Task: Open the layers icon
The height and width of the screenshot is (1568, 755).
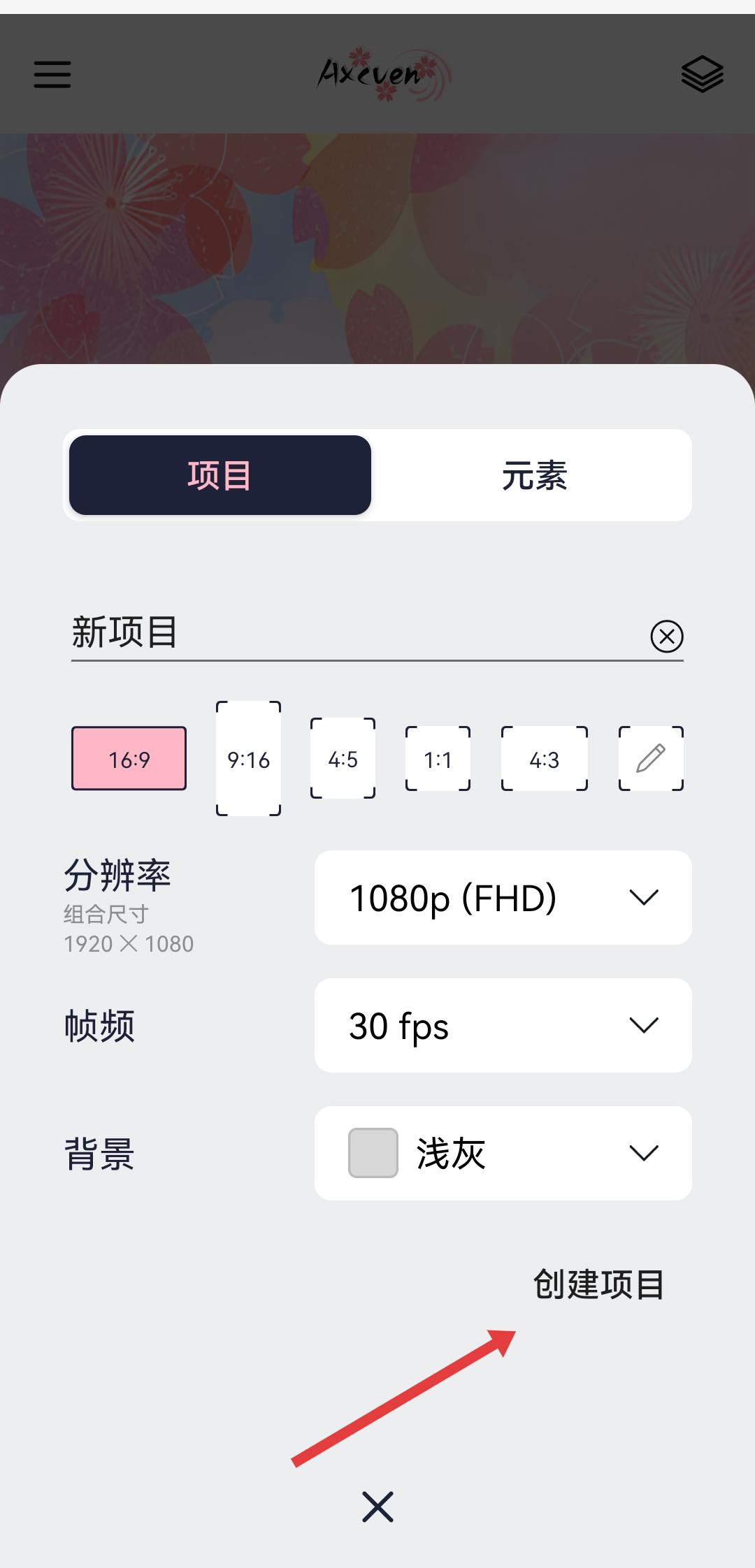Action: [x=702, y=74]
